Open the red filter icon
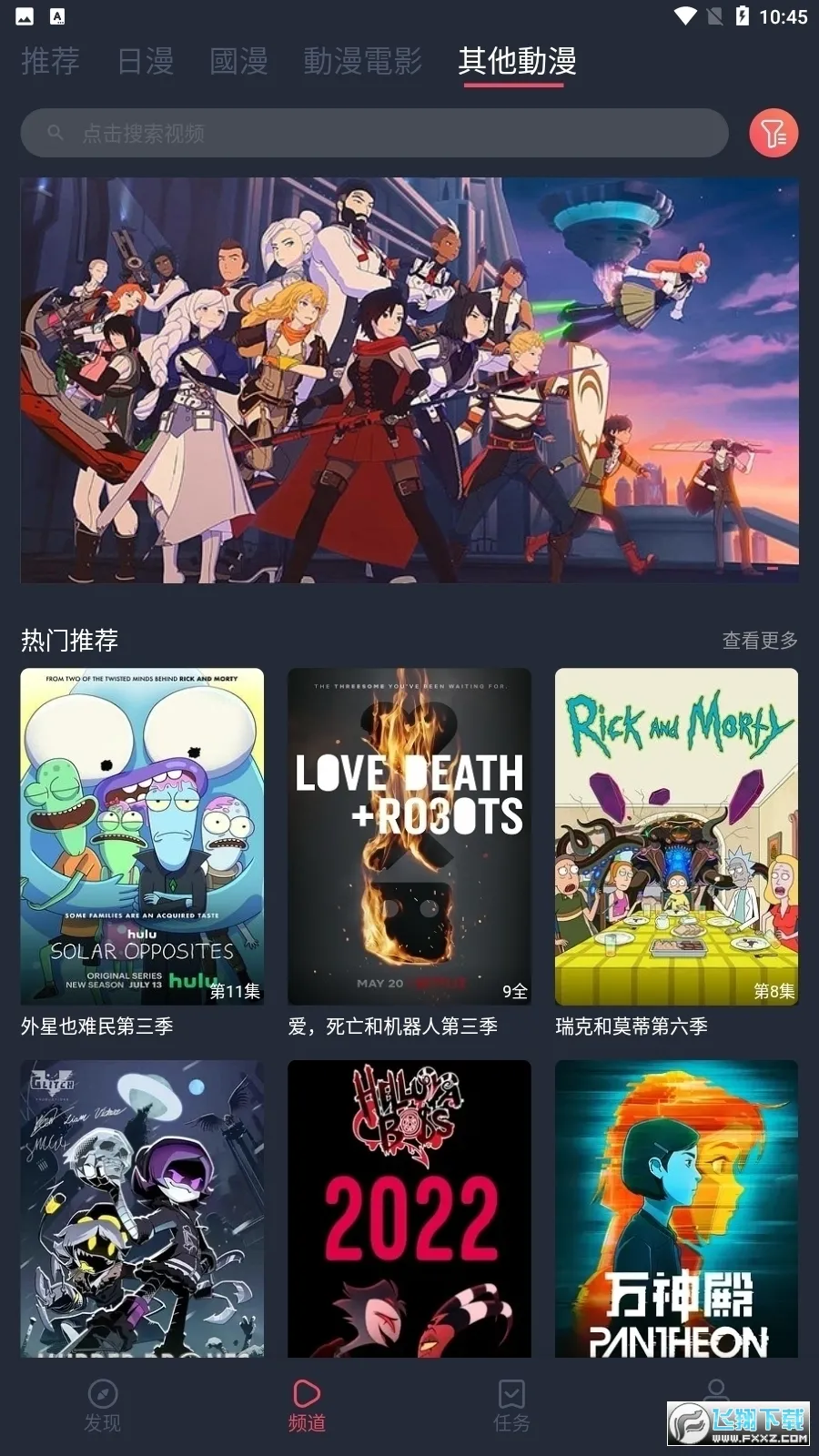Screen dimensions: 819x1456 (x=773, y=134)
